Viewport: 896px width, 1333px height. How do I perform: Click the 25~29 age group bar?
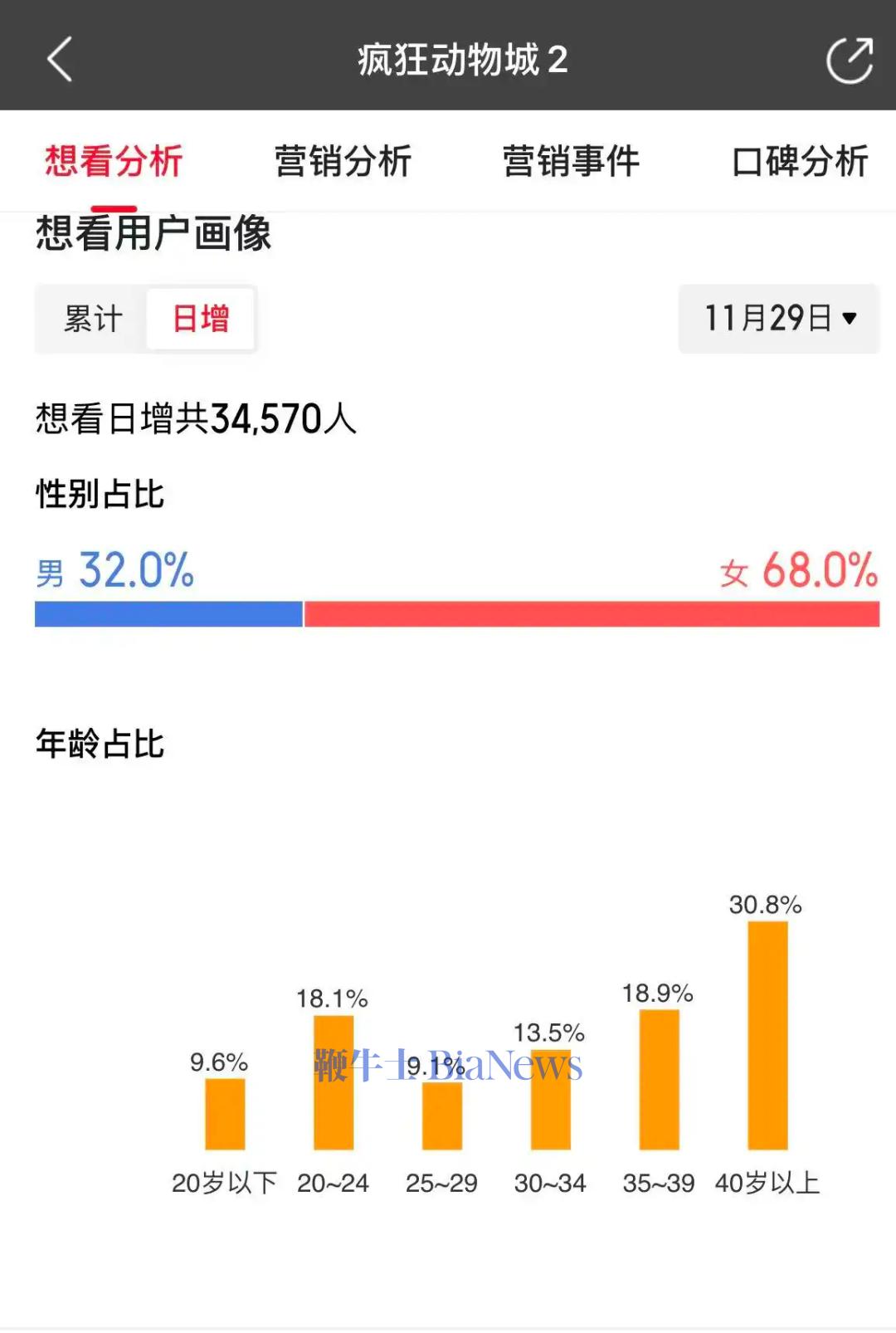441,1116
